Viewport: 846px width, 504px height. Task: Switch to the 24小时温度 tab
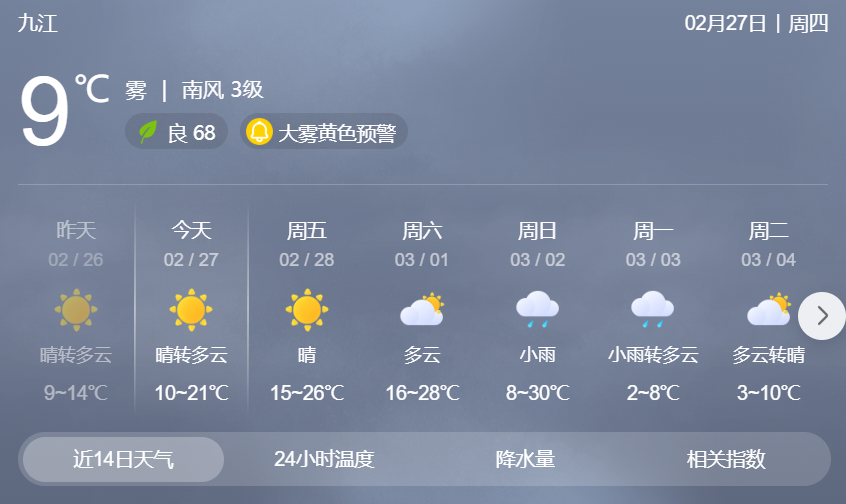click(324, 460)
